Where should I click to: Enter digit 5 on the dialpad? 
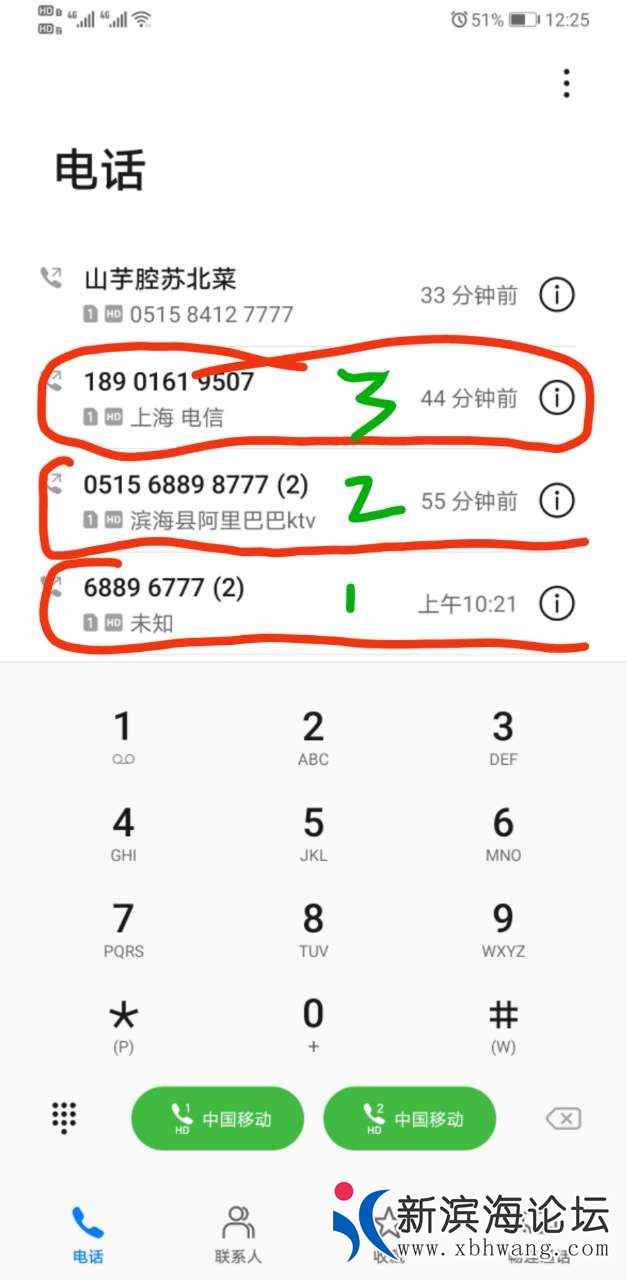pos(313,834)
